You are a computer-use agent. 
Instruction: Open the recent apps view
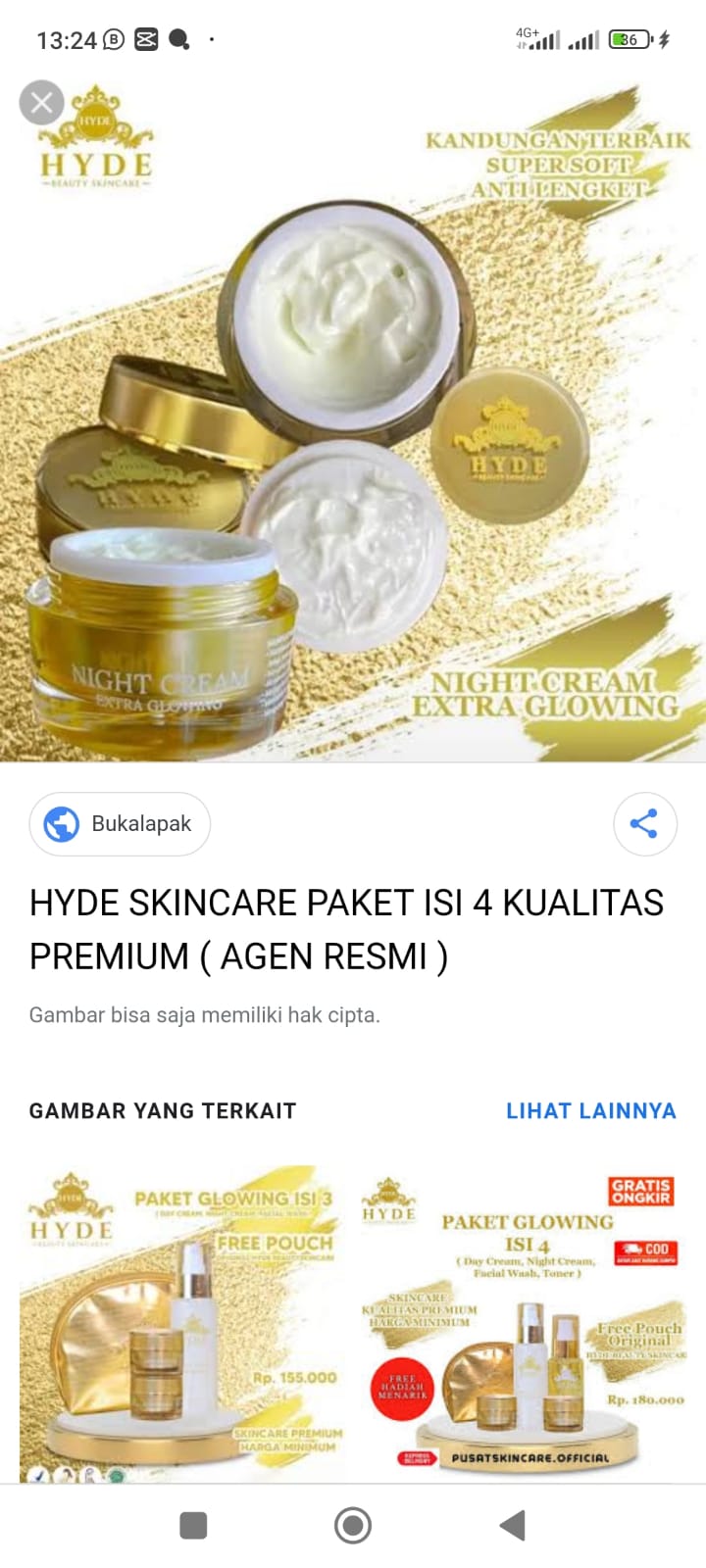pyautogui.click(x=193, y=1525)
